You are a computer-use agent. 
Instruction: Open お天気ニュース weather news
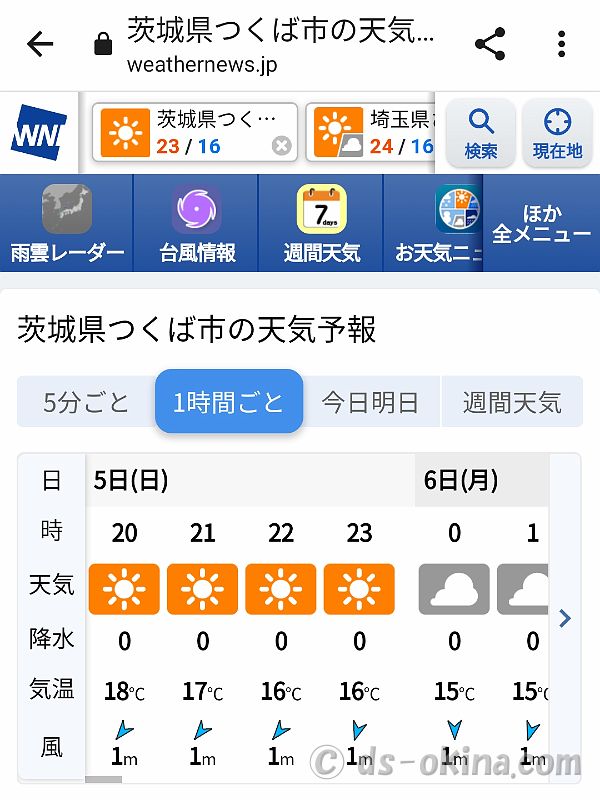pyautogui.click(x=436, y=224)
